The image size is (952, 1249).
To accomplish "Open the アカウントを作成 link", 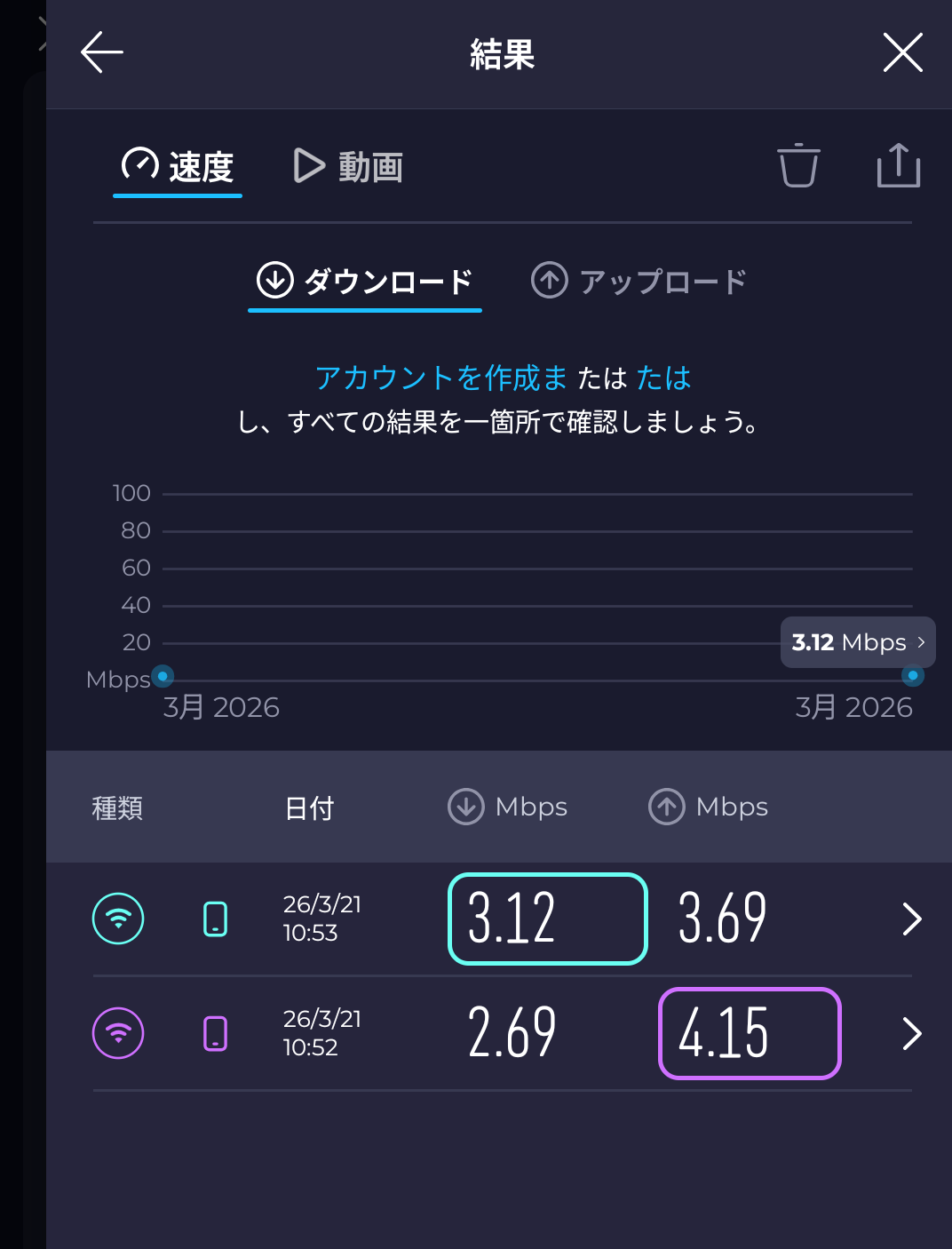I will [441, 378].
